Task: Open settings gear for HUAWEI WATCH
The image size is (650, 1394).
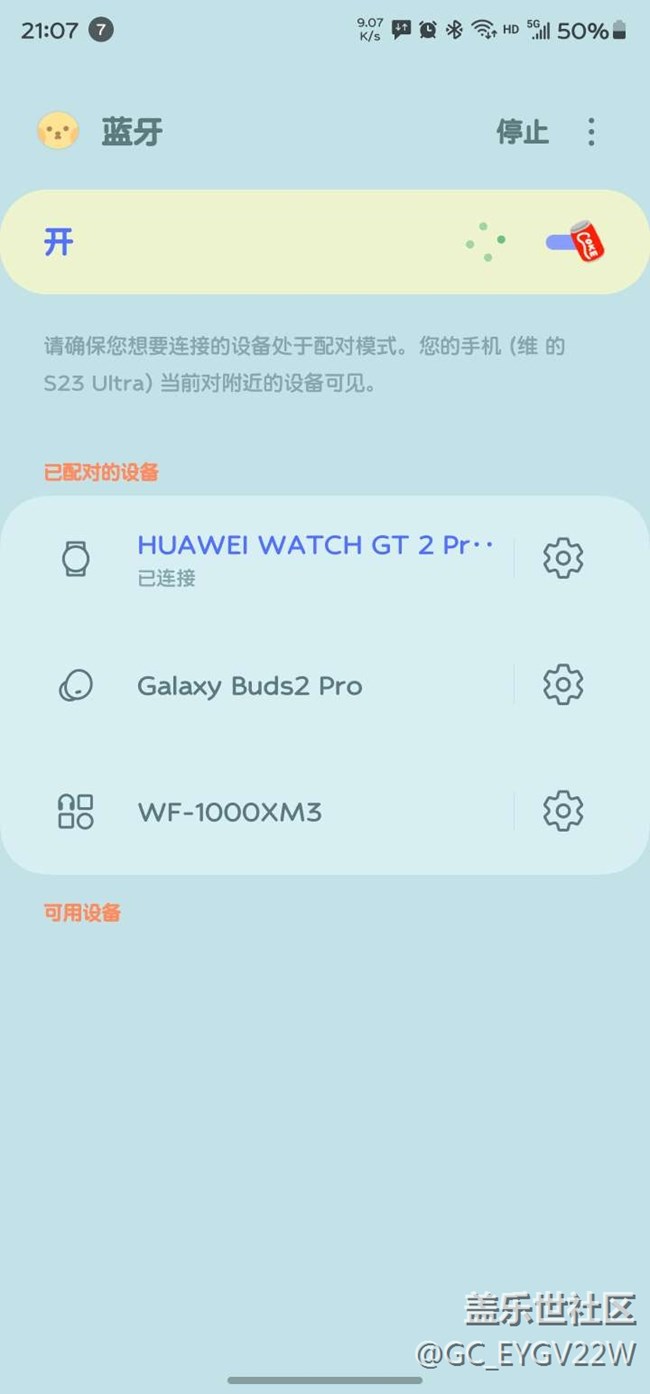Action: [x=563, y=558]
